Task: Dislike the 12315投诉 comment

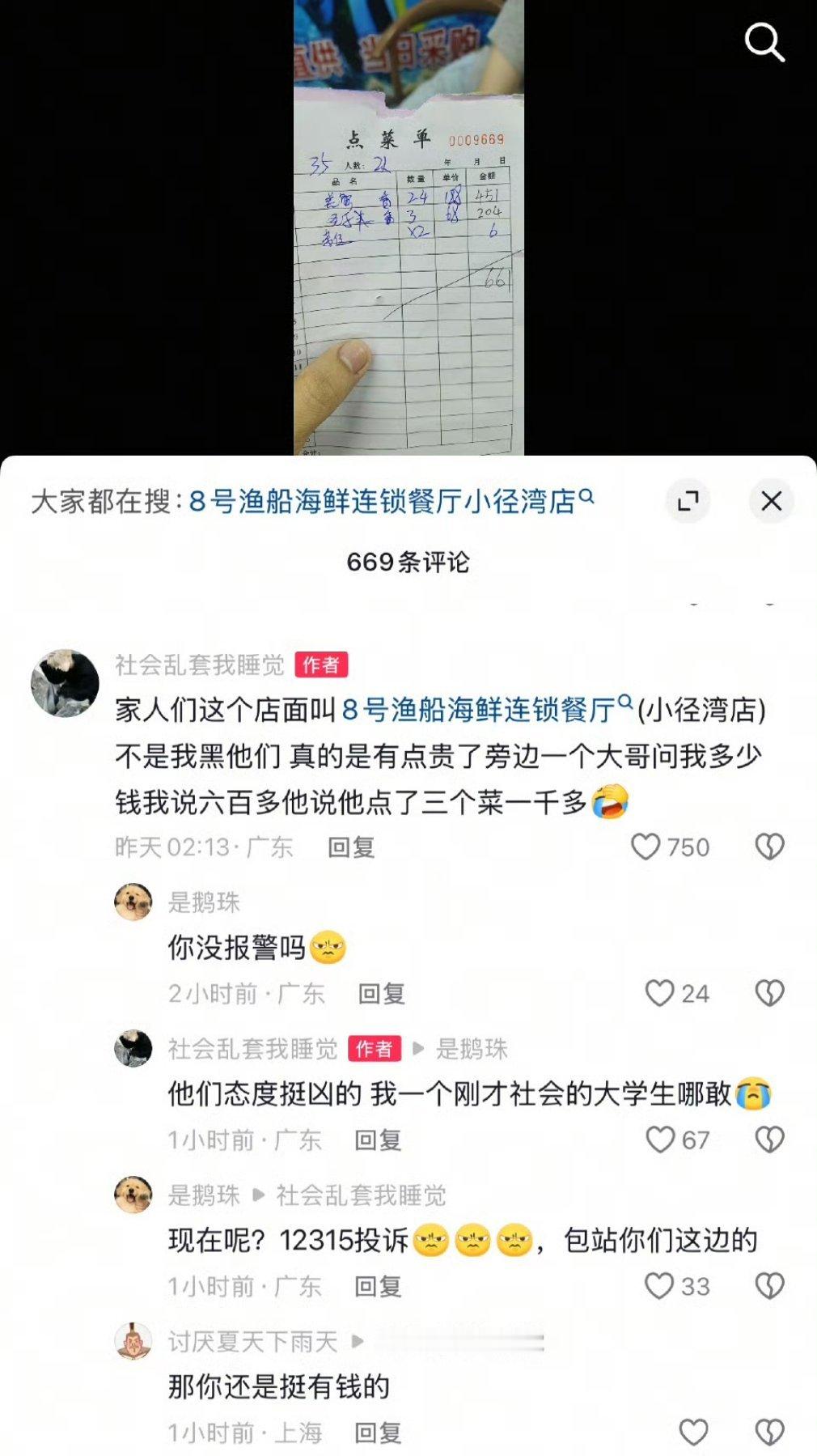Action: pyautogui.click(x=769, y=1286)
